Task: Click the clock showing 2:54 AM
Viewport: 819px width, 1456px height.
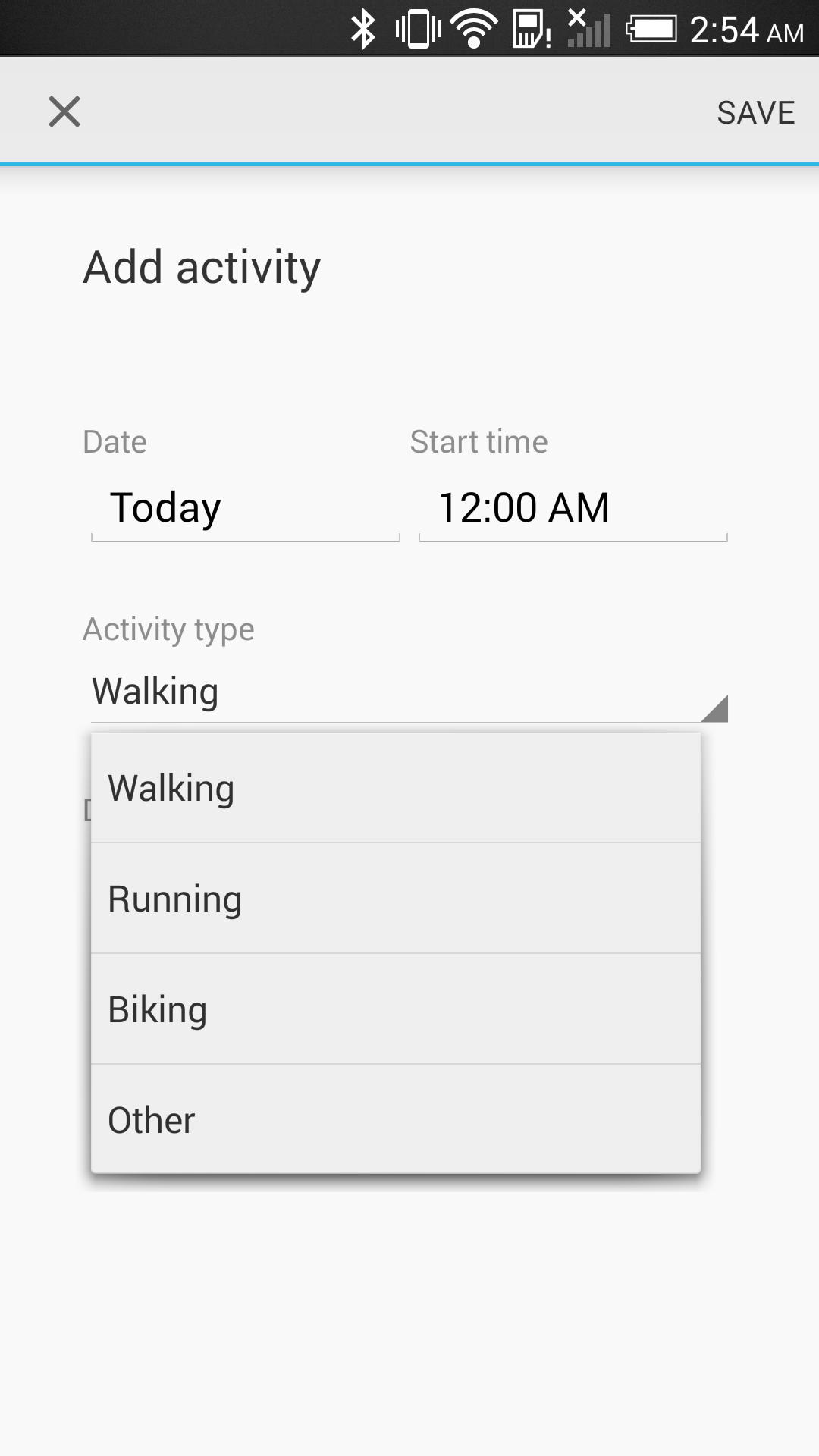Action: 747,30
